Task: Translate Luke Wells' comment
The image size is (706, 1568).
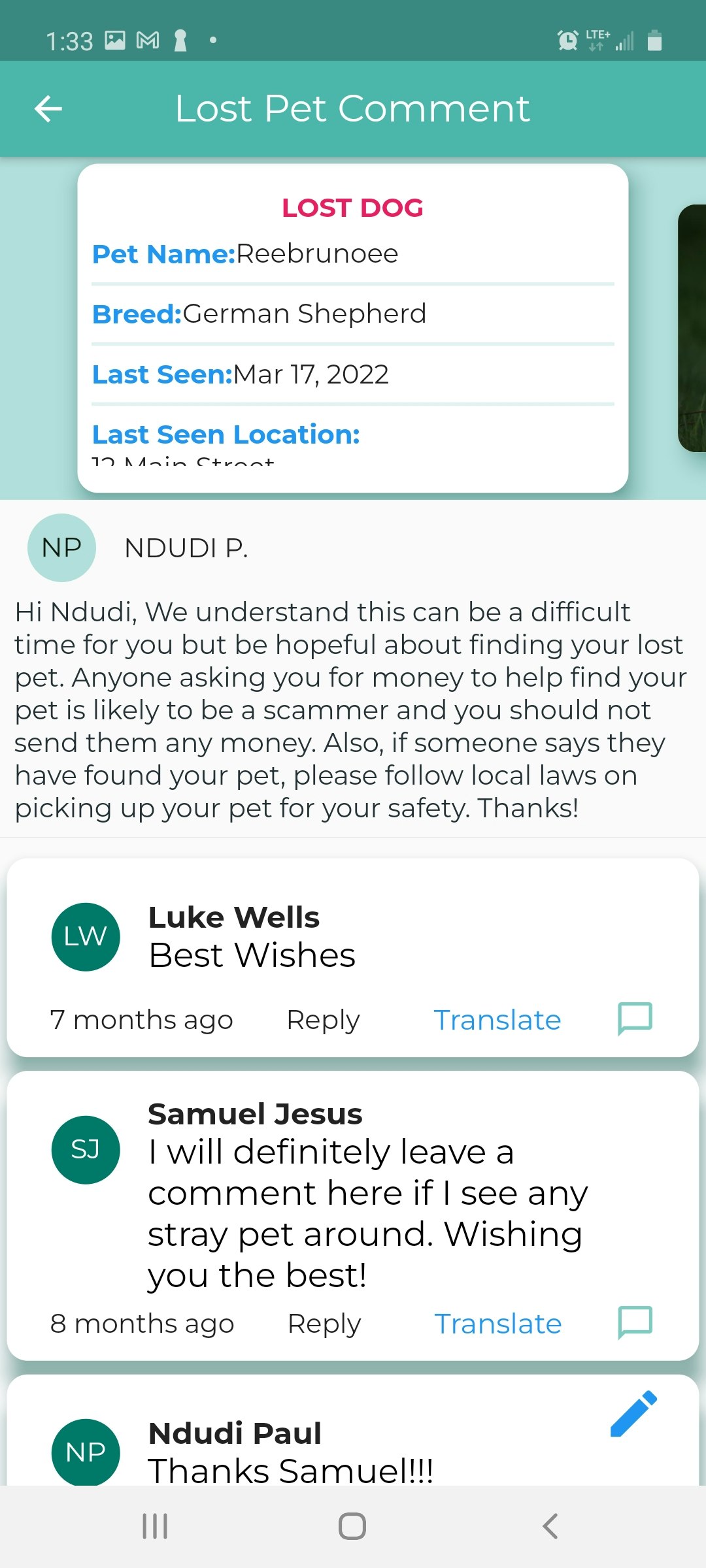Action: pos(497,1020)
